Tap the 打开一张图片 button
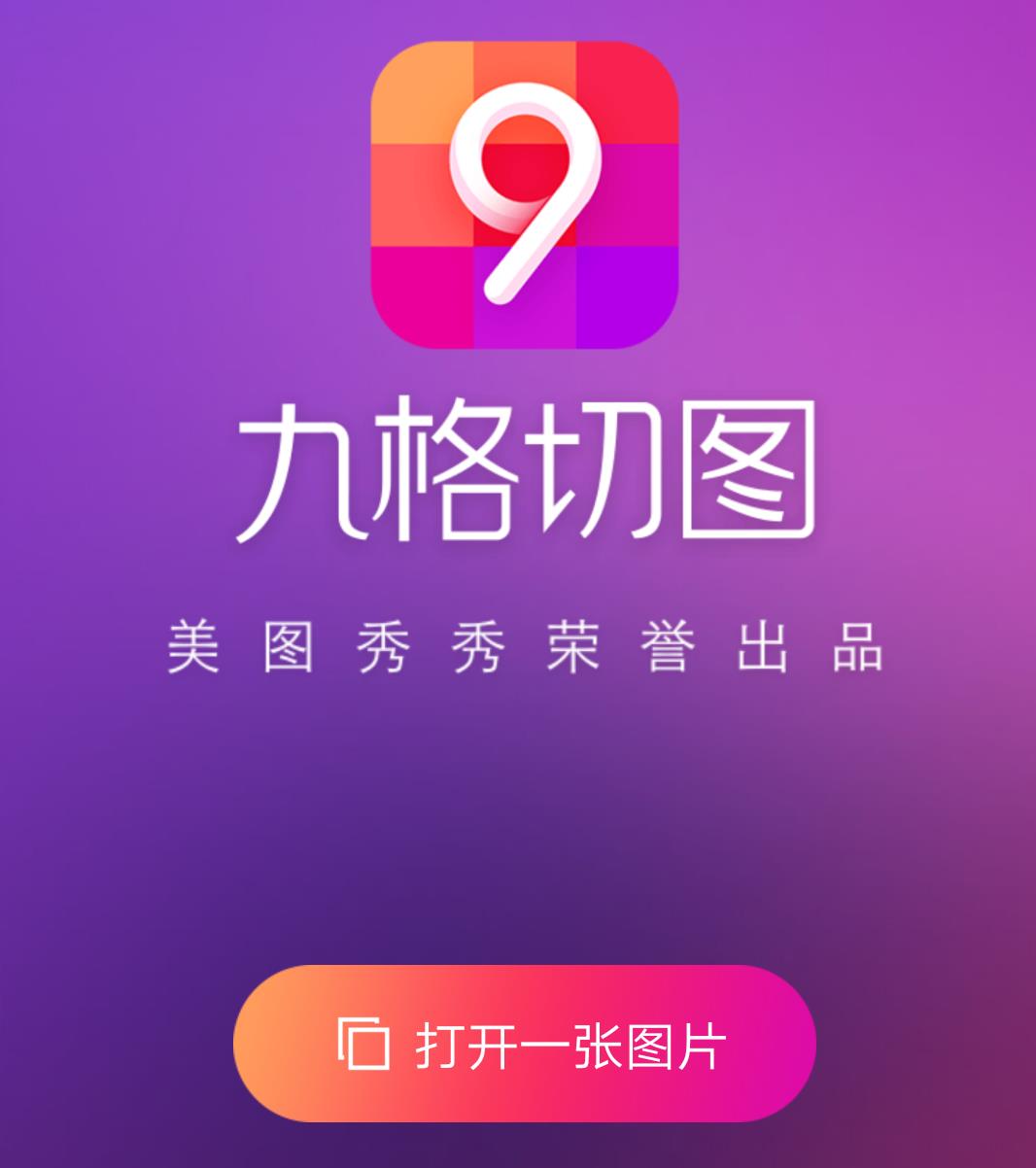The image size is (1036, 1168). [x=524, y=1045]
